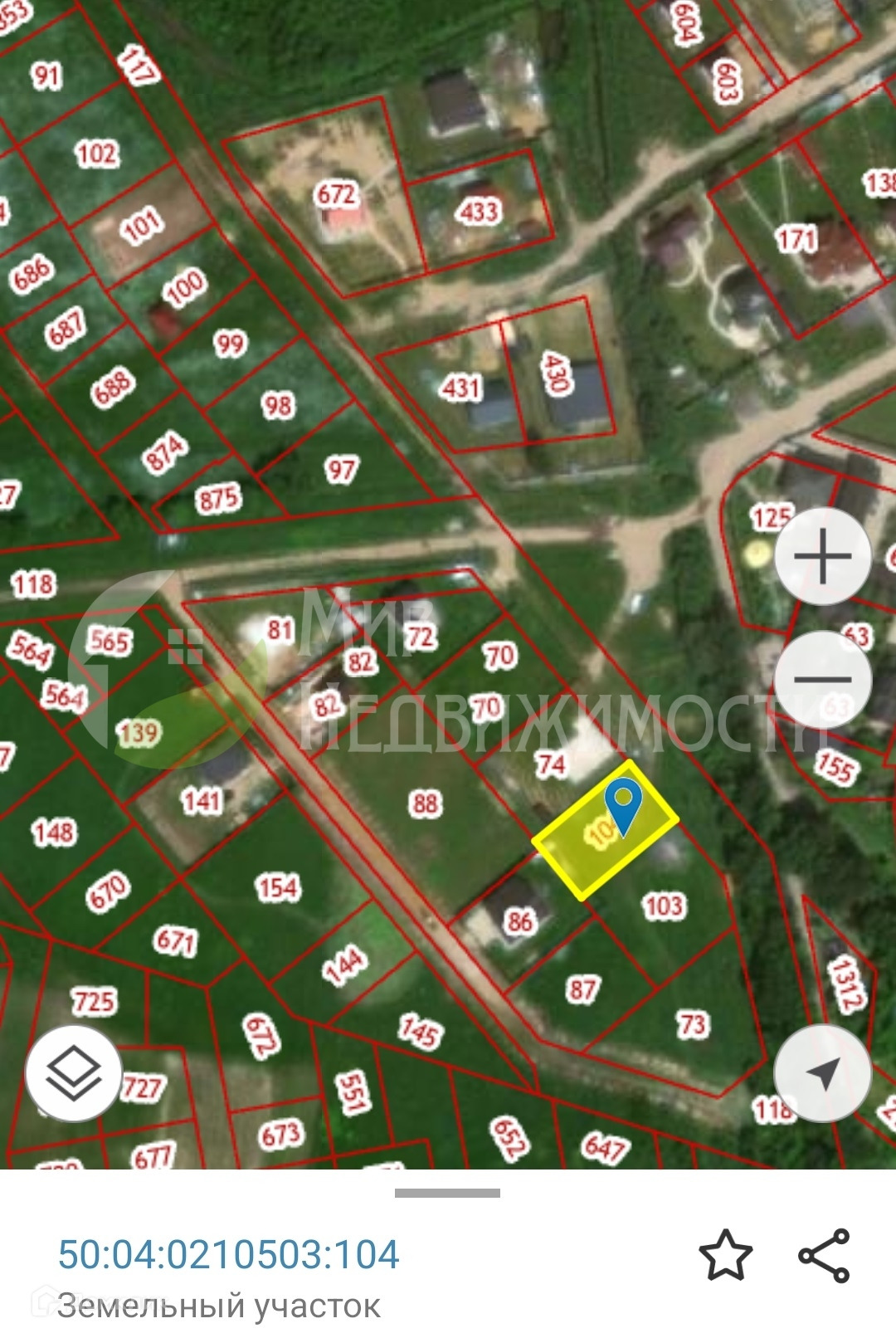Add parcel 50:04:0210503:104 to favorites

pyautogui.click(x=725, y=1255)
